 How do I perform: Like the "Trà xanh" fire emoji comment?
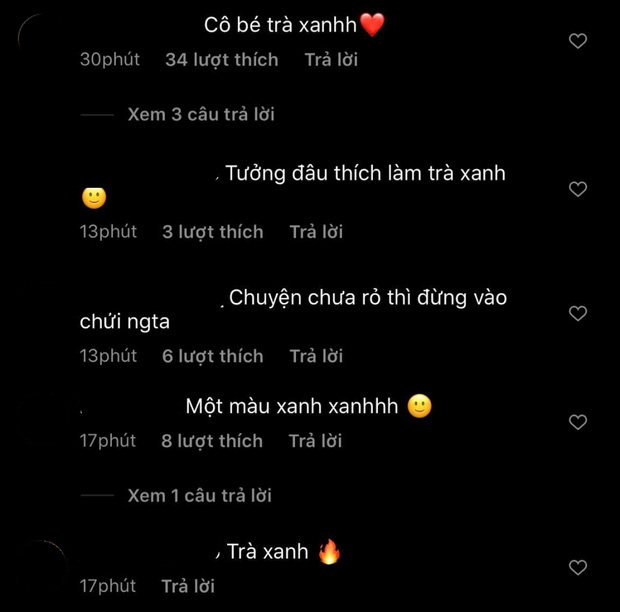tap(577, 568)
